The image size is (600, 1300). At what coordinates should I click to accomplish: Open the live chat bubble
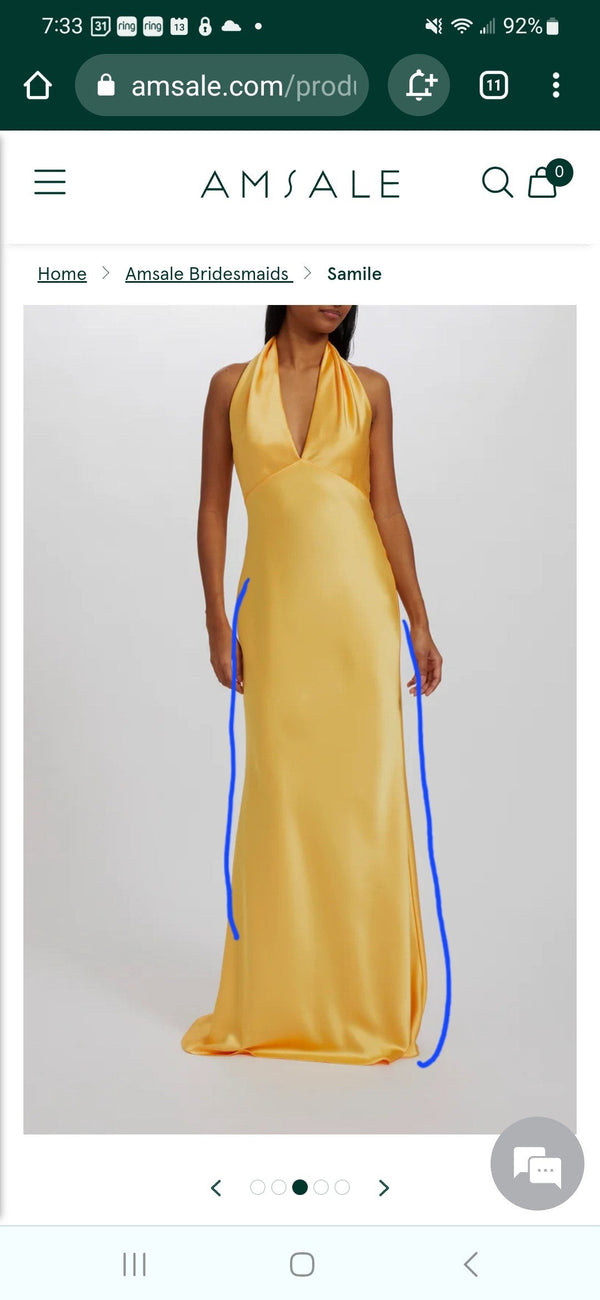click(x=537, y=1164)
